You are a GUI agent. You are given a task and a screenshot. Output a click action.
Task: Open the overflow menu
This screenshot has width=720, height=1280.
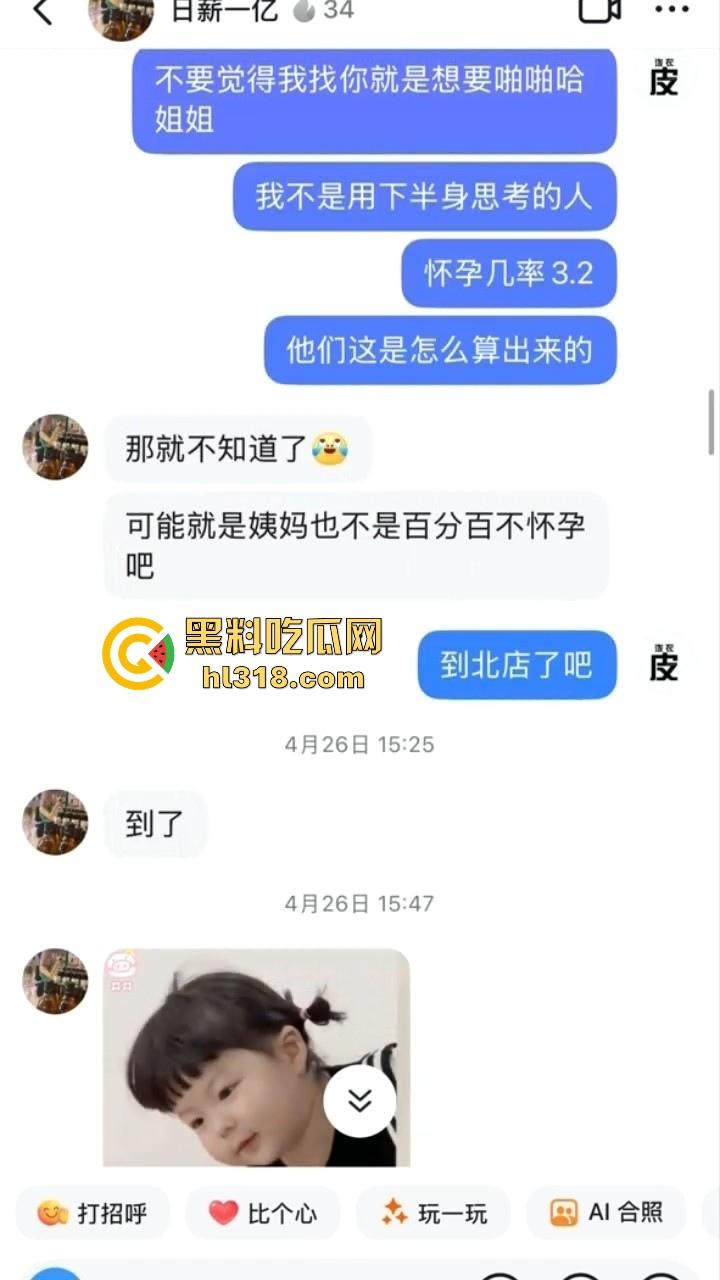tap(671, 11)
